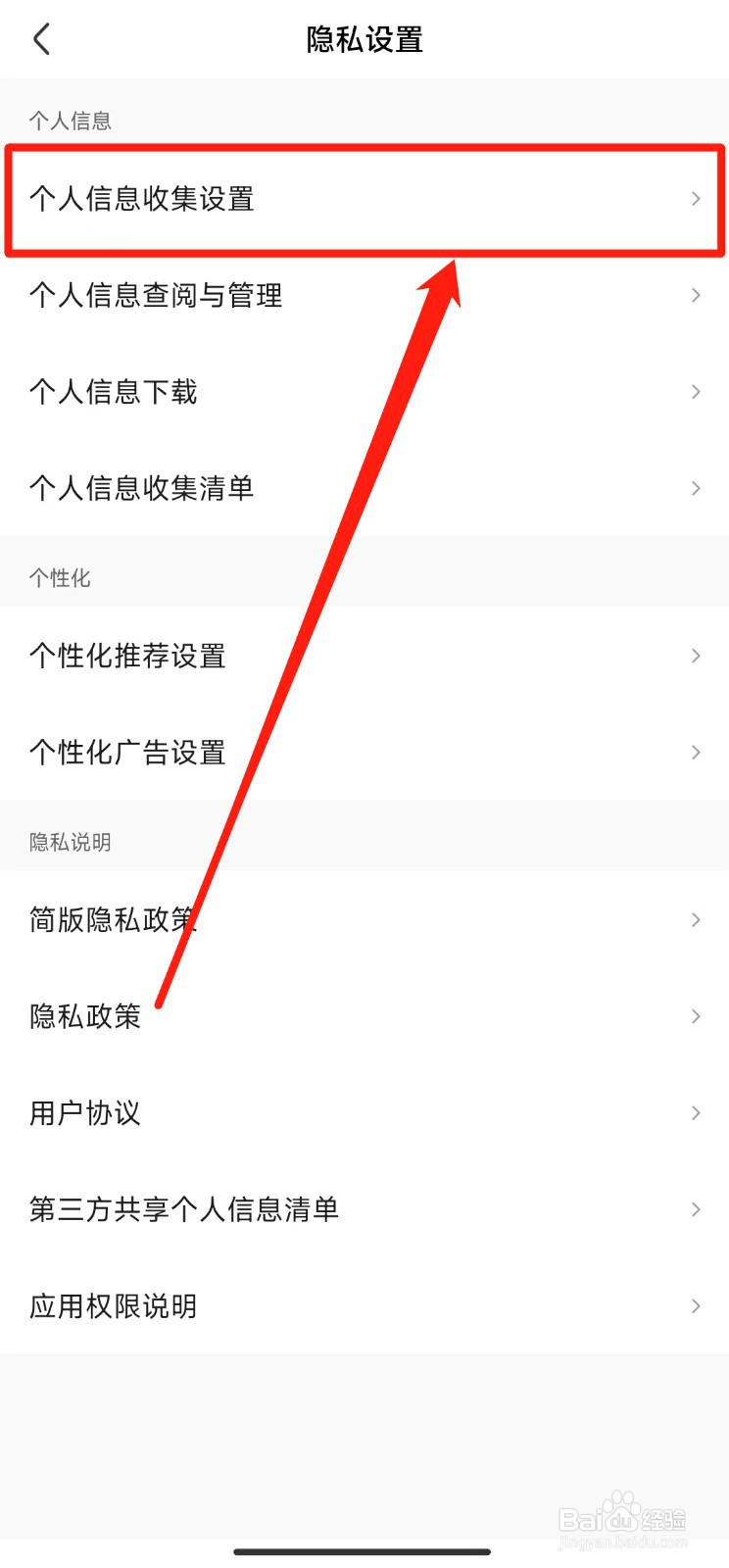Image resolution: width=729 pixels, height=1568 pixels.
Task: Tap the chevron beside 应用权限说明
Action: [x=696, y=1305]
